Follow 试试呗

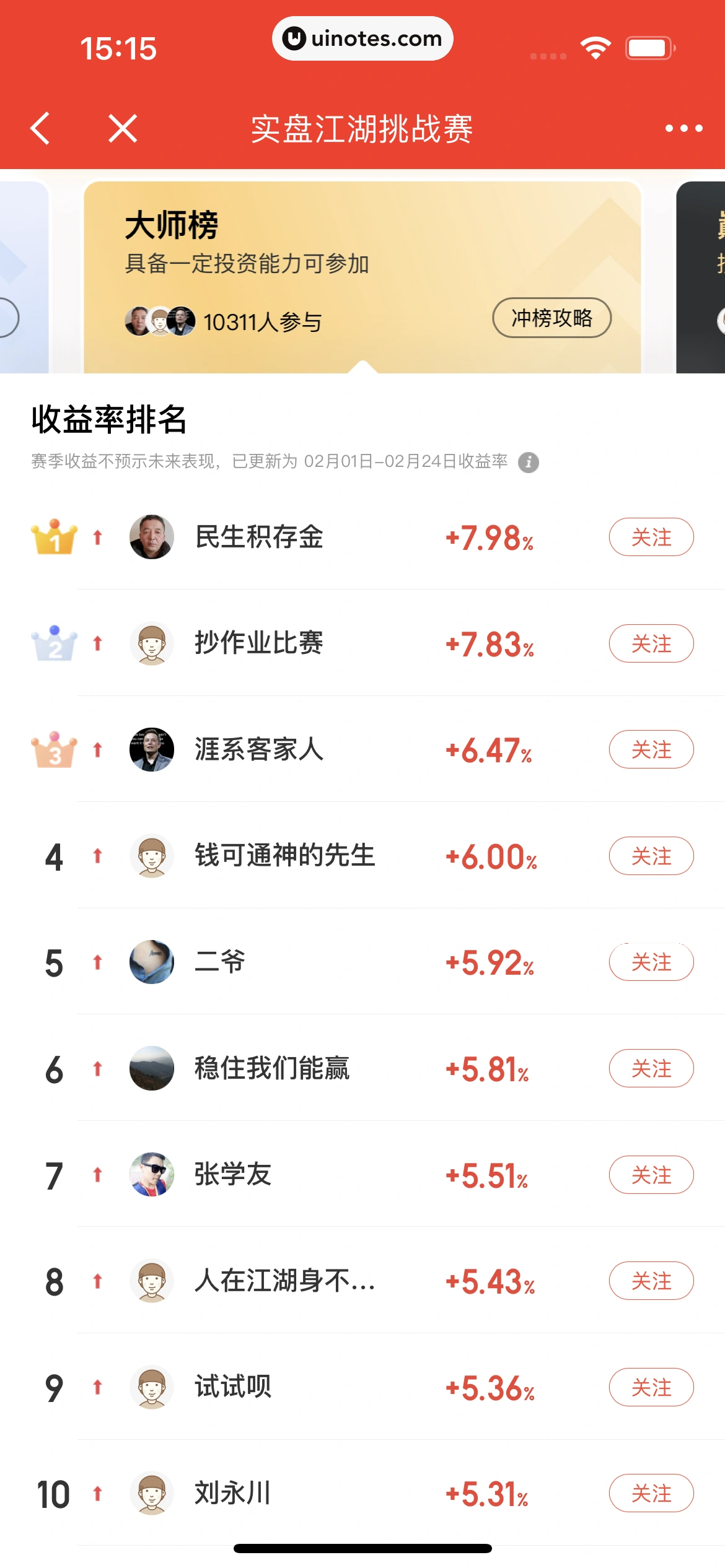(x=651, y=1388)
